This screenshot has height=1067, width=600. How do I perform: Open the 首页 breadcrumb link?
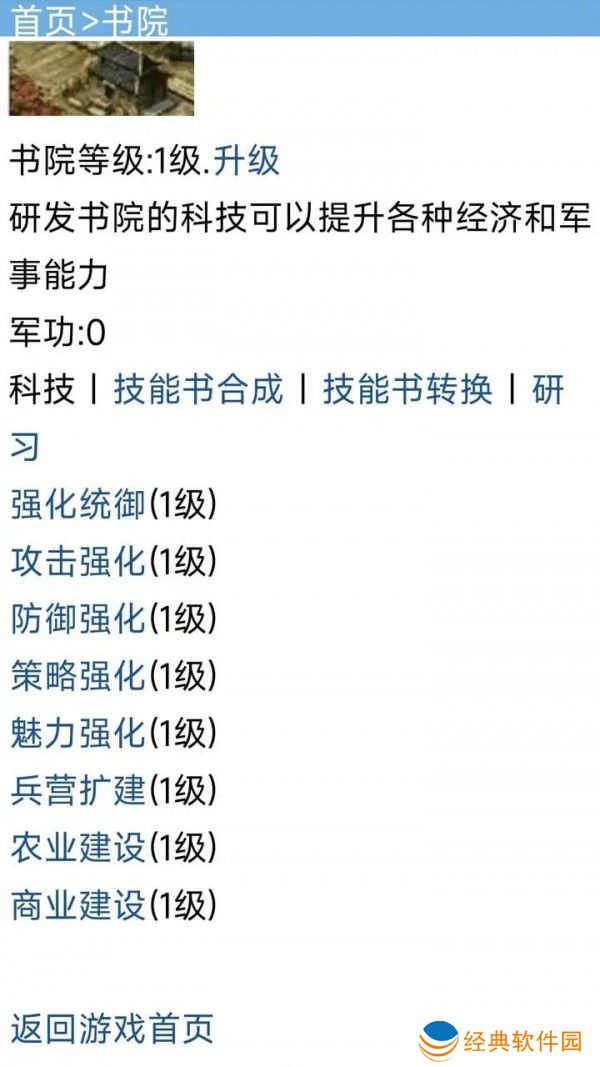[x=42, y=22]
